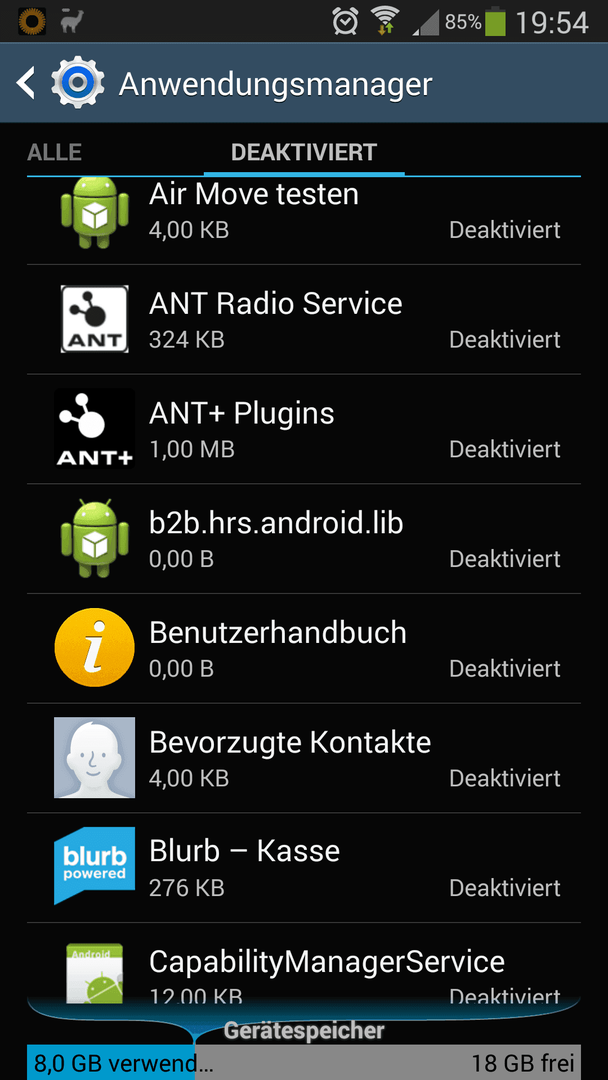Switch to the ALLE tab
608x1080 pixels.
54,152
